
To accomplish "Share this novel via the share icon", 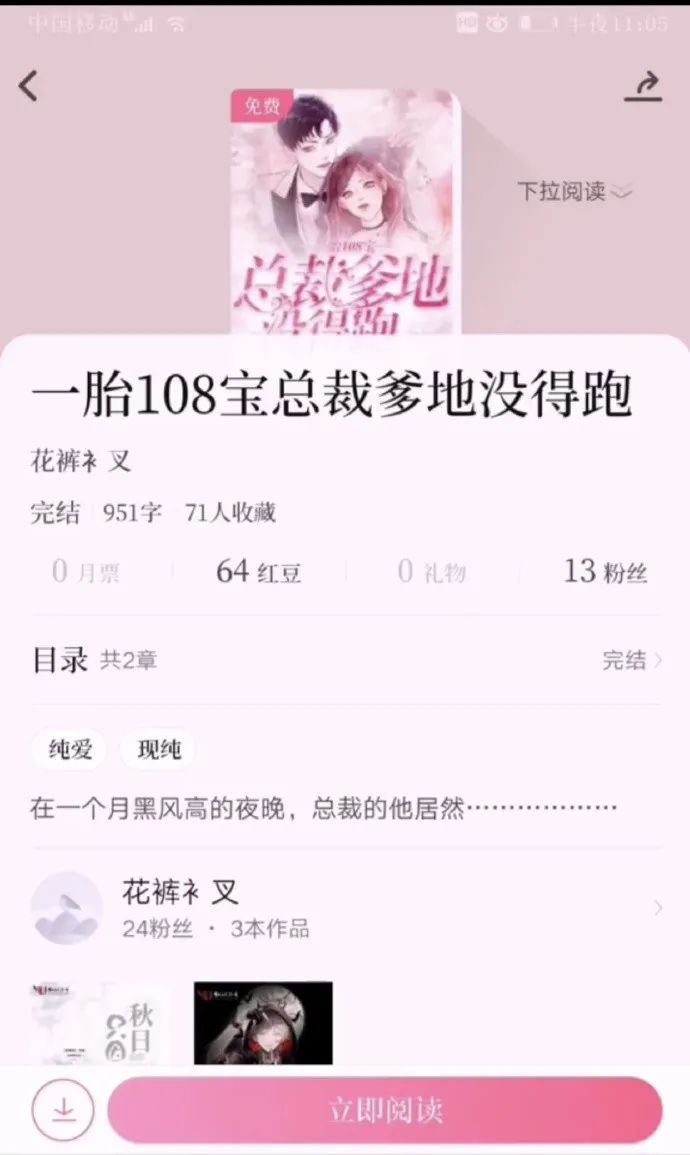I will click(643, 87).
